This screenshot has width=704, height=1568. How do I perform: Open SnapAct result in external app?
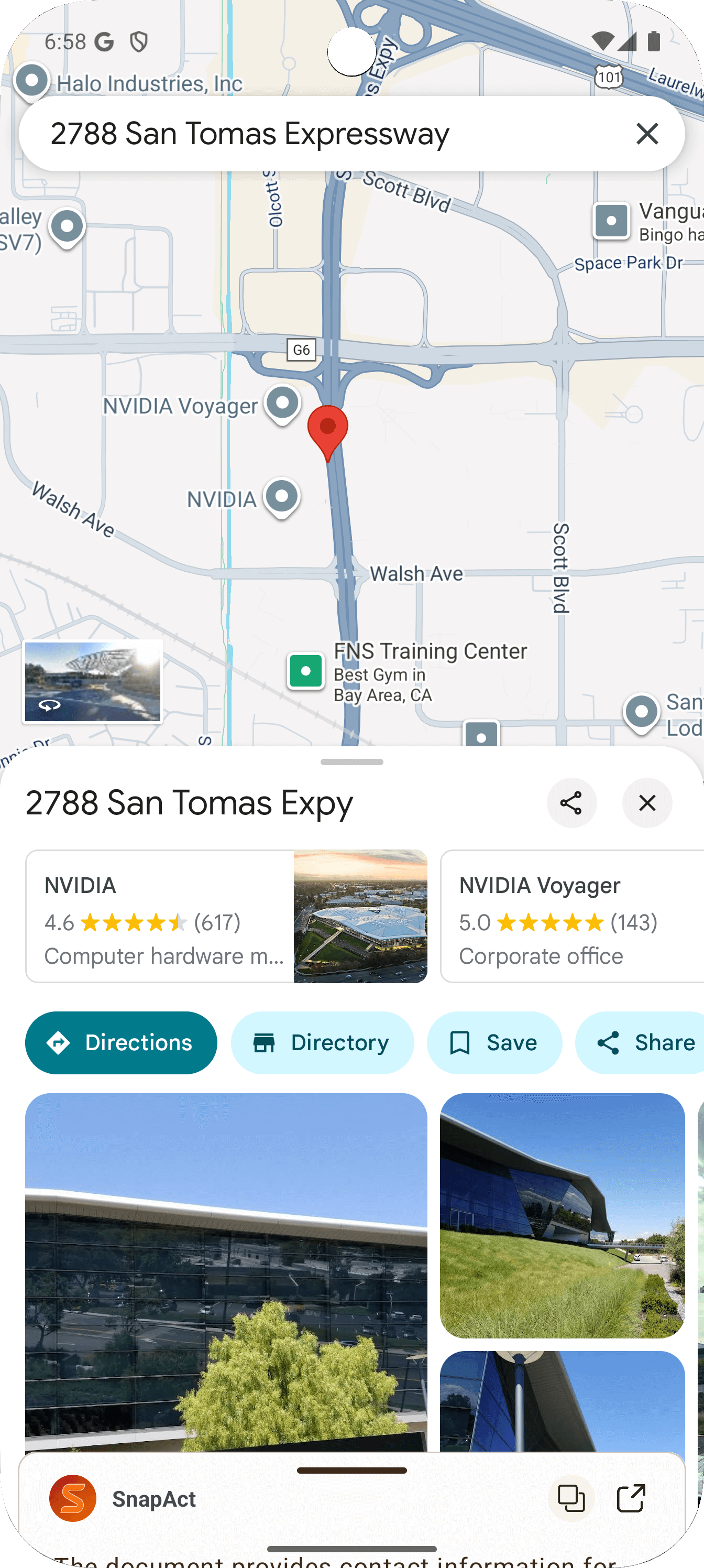(631, 1498)
